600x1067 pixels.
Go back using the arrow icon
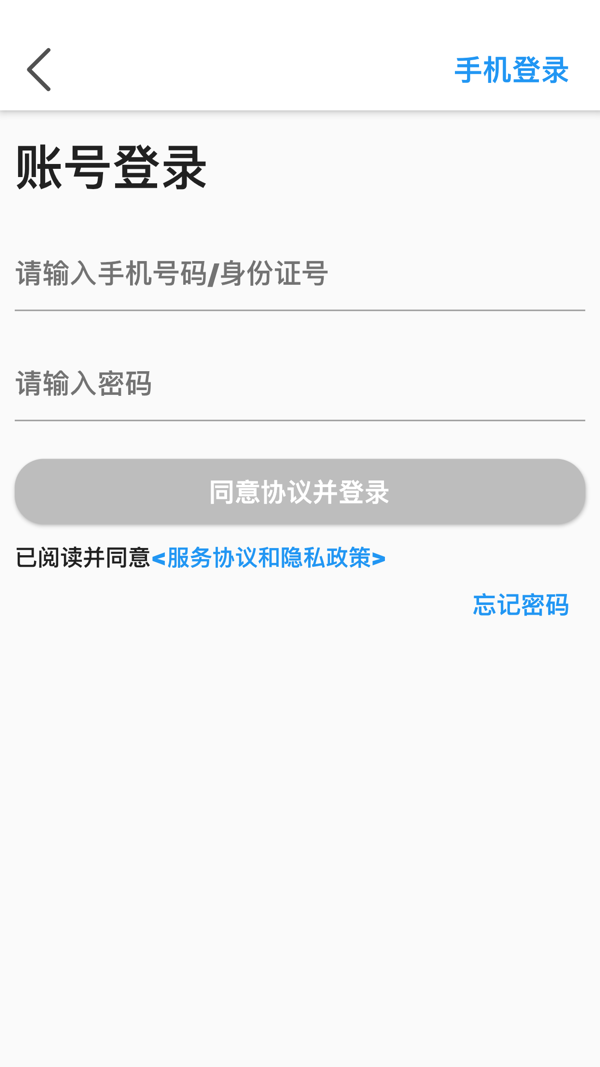point(39,70)
